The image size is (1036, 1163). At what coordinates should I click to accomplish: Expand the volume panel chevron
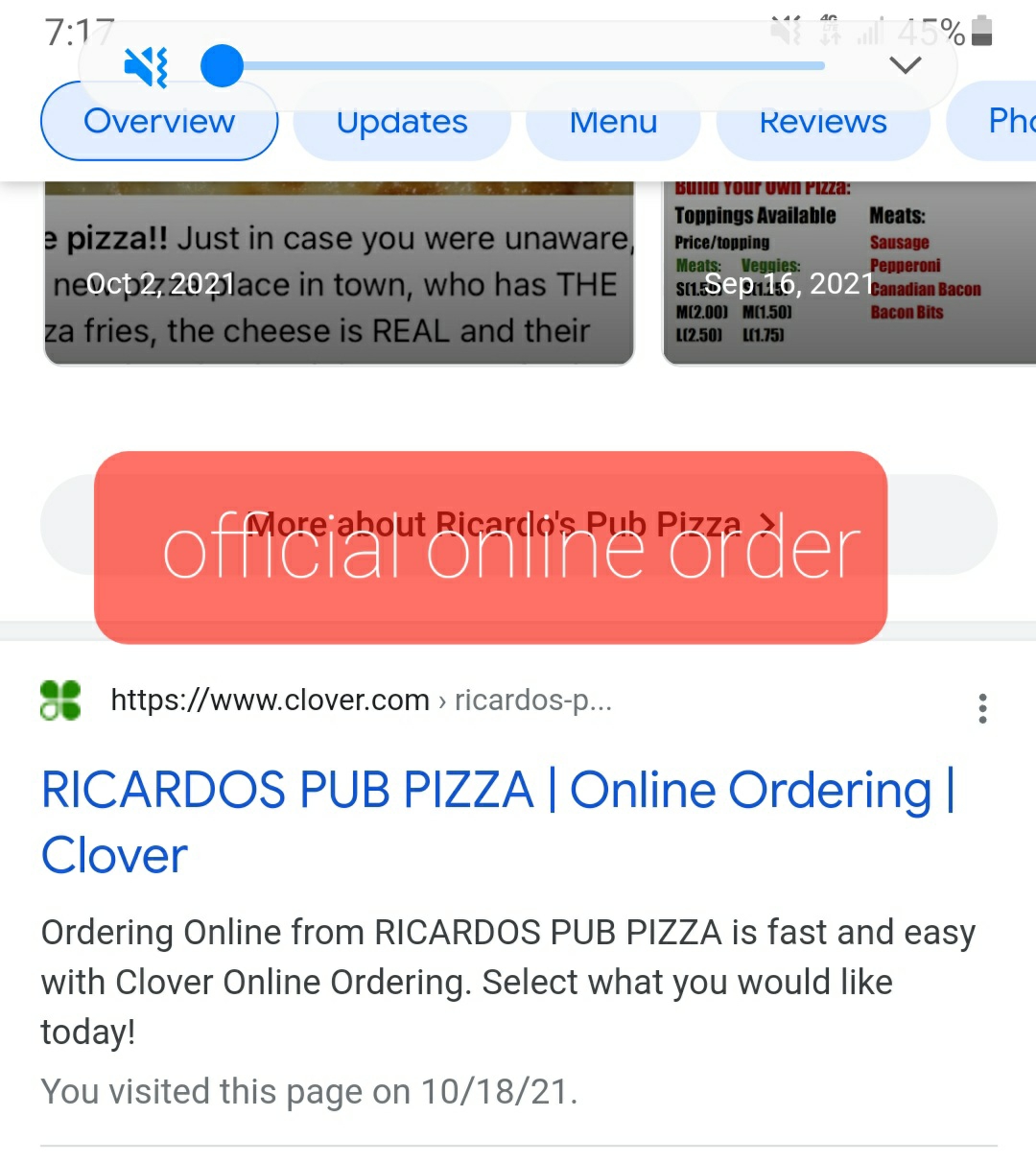point(905,65)
